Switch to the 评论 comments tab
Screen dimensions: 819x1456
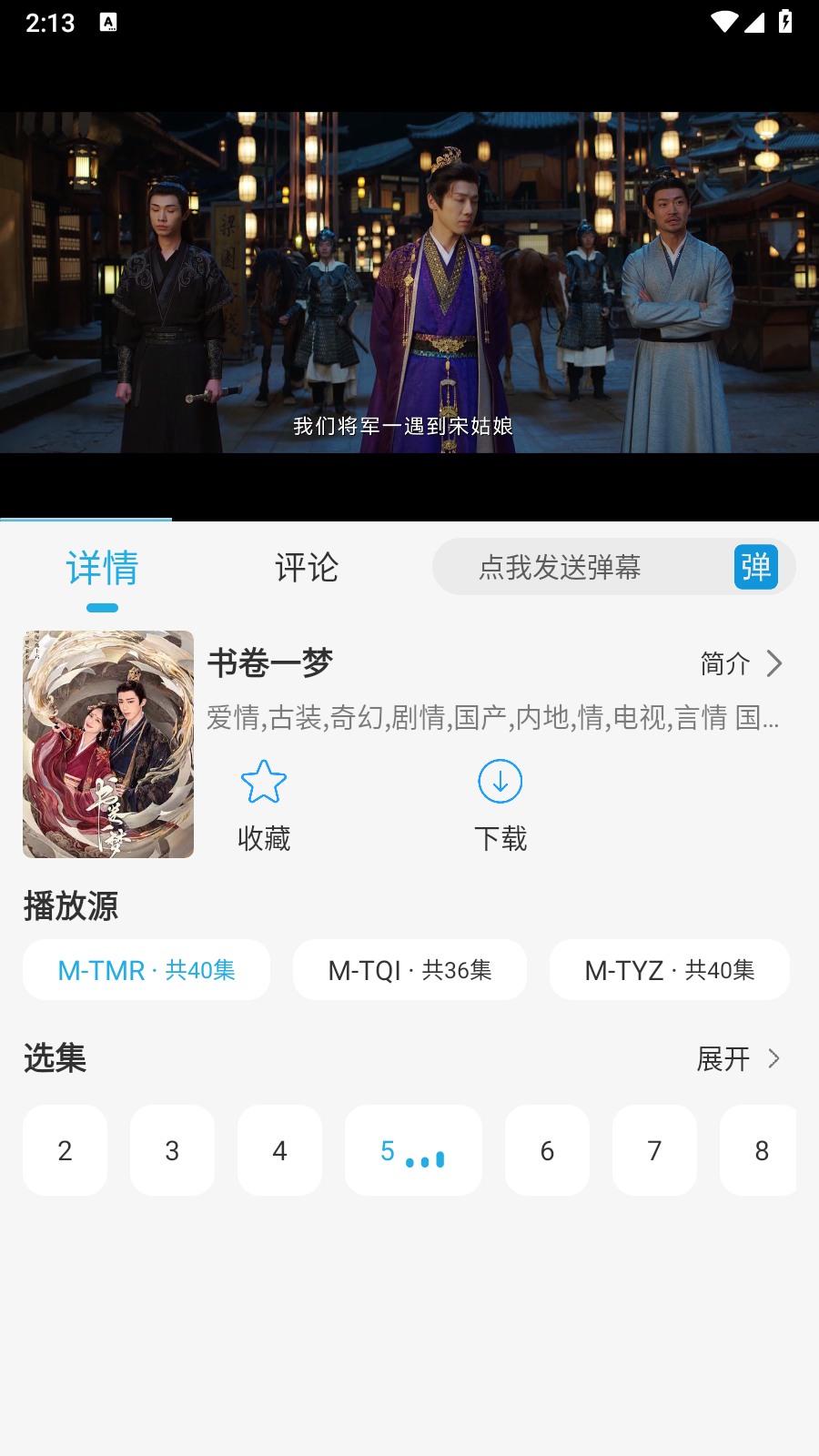pyautogui.click(x=306, y=568)
